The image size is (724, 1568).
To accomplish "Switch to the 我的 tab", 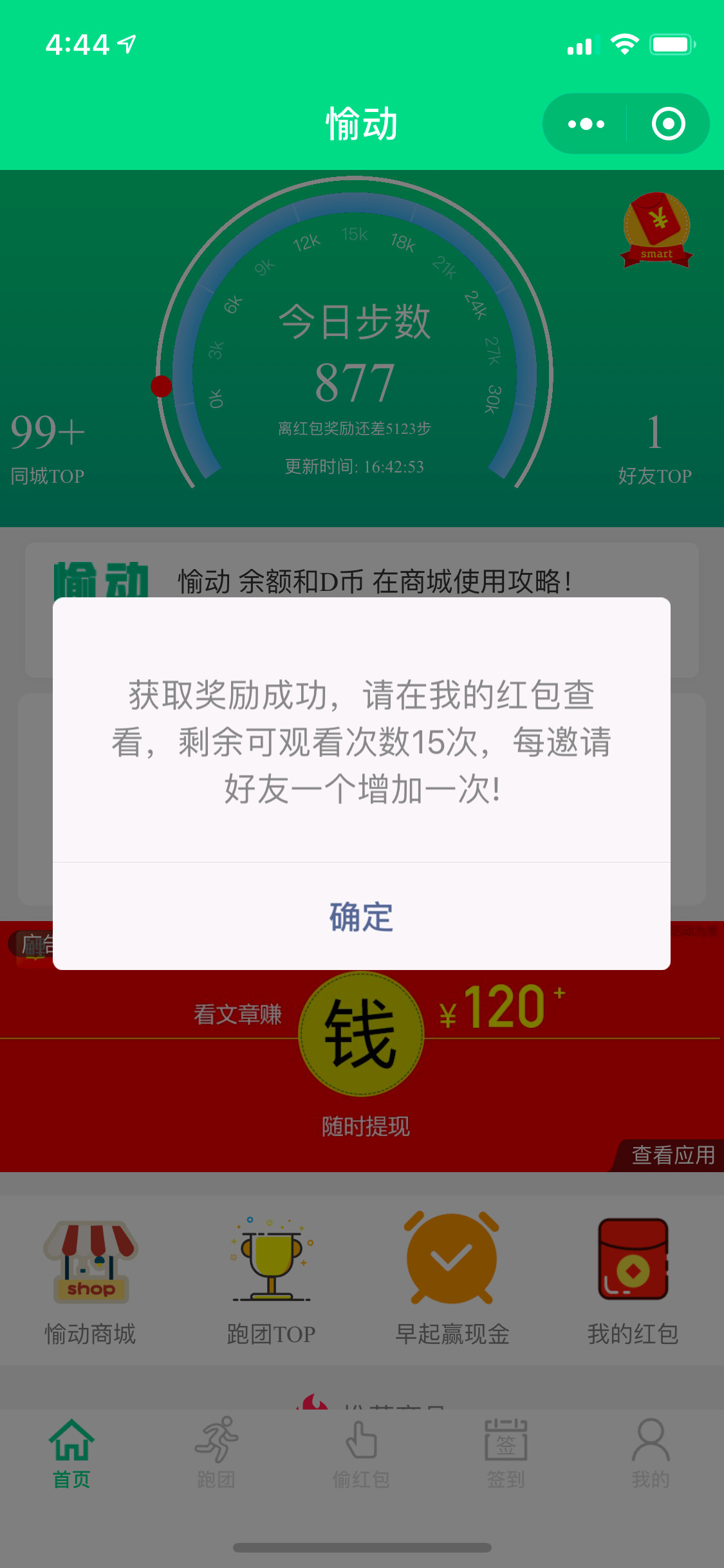I will click(x=651, y=1453).
